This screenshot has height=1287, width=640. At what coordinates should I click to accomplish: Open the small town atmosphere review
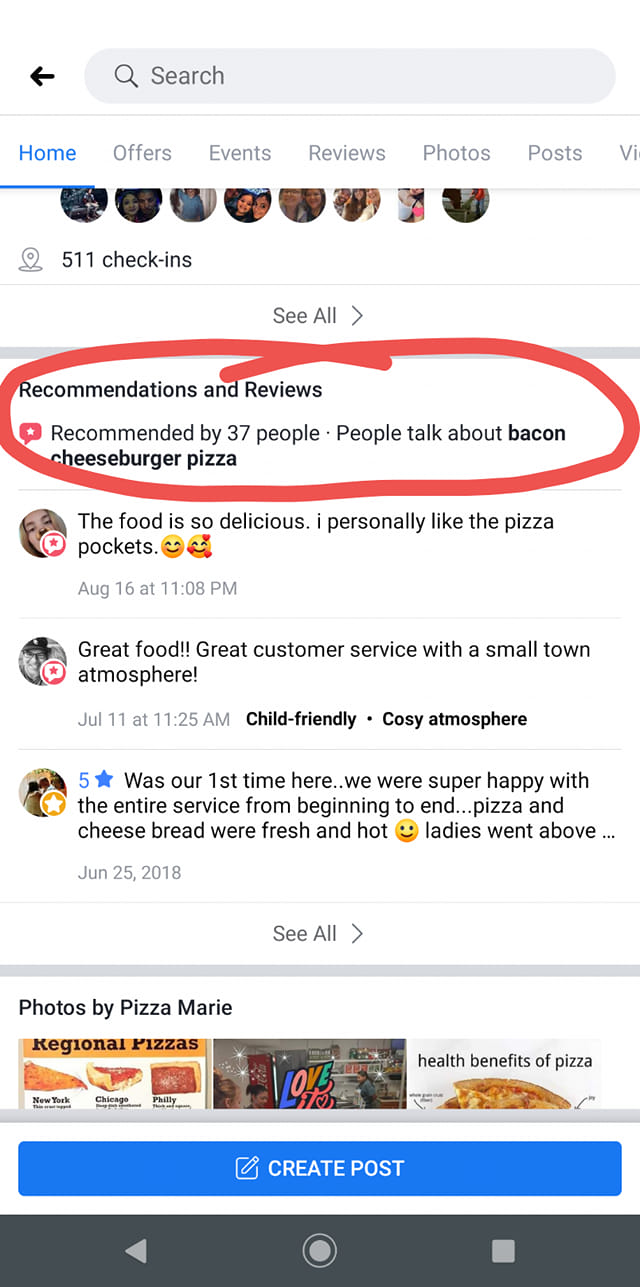(x=334, y=662)
